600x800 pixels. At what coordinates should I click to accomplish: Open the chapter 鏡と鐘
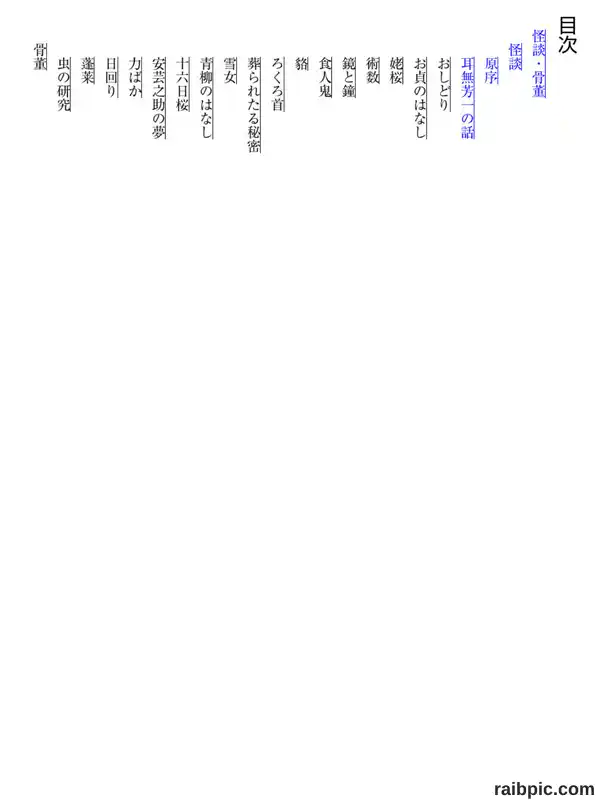[x=349, y=78]
